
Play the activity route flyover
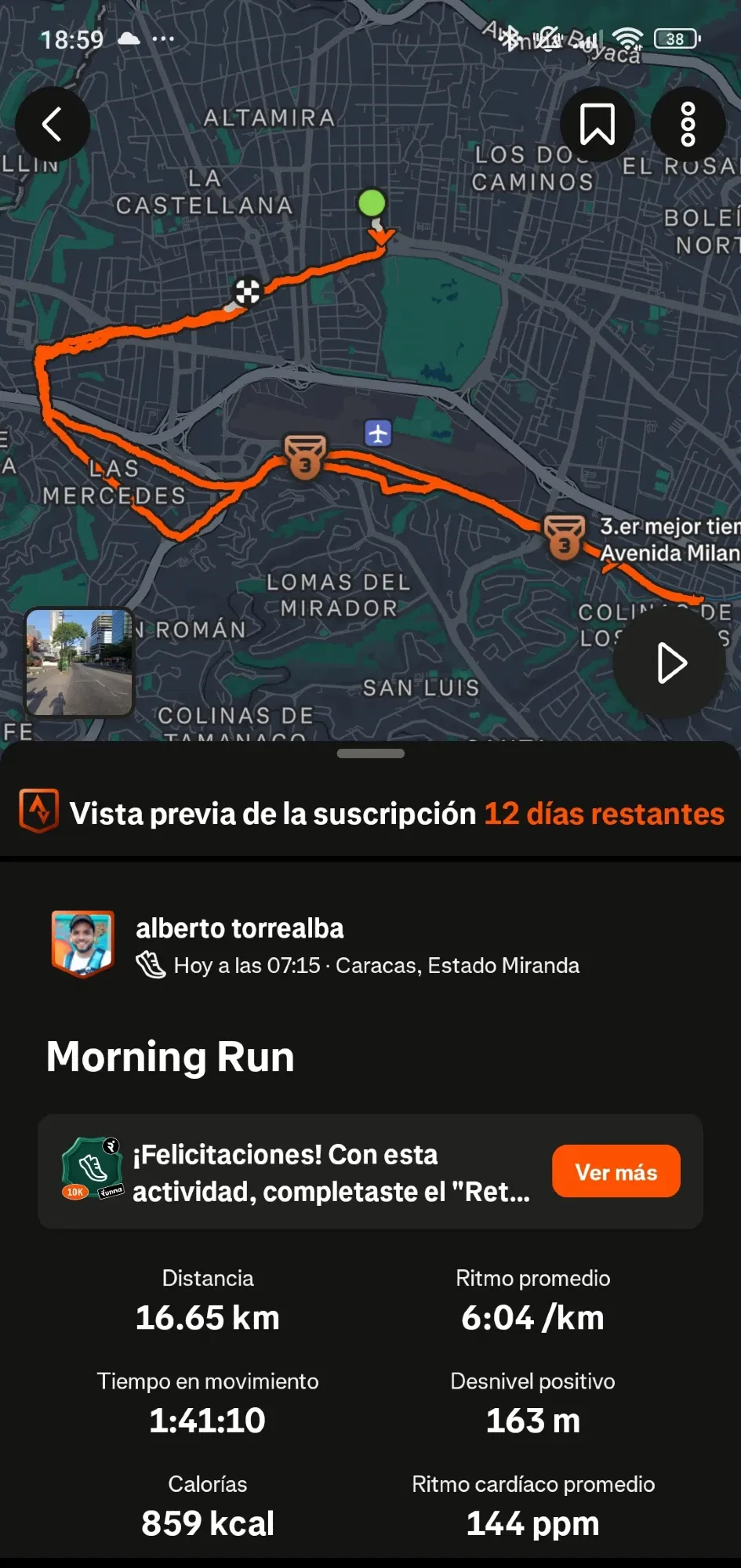[x=669, y=663]
